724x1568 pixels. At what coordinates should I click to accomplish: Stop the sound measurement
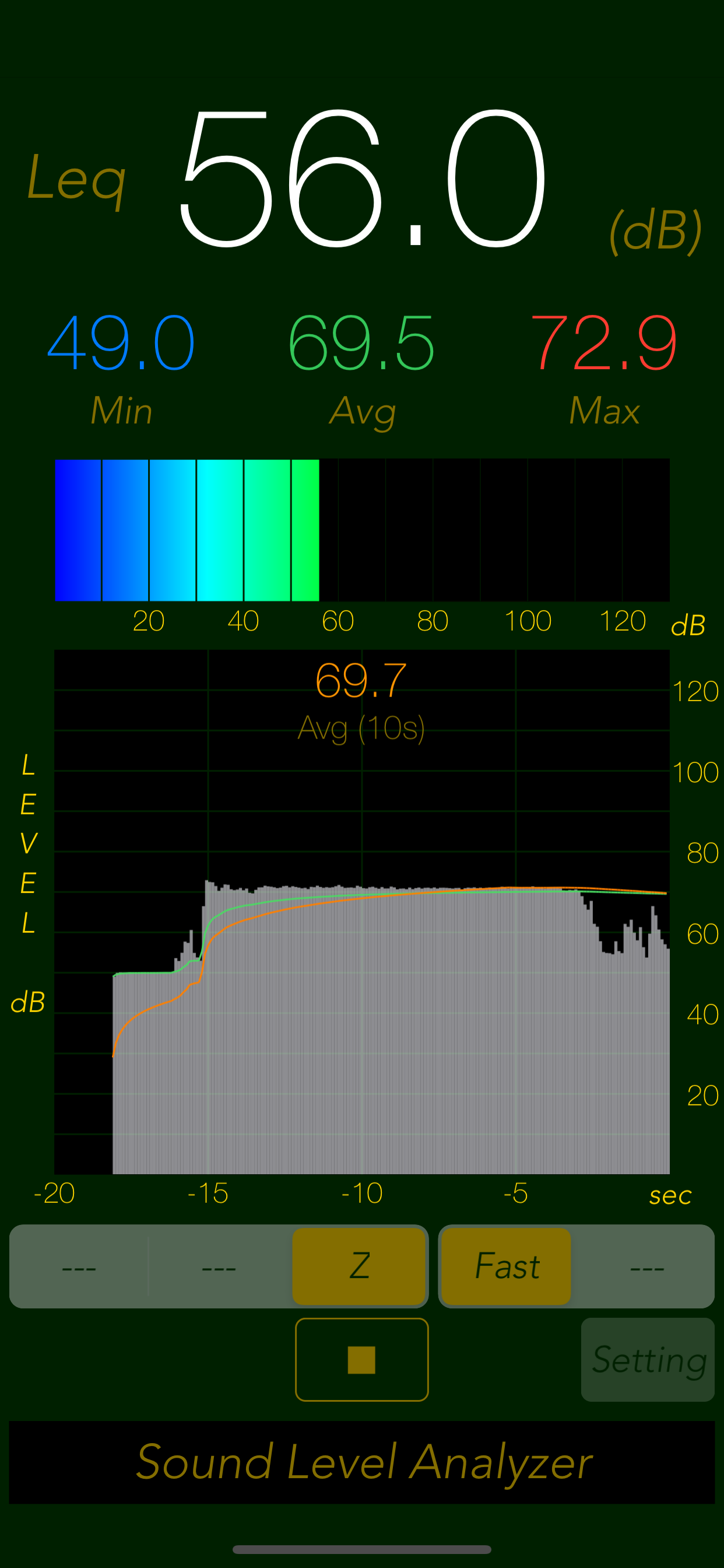pyautogui.click(x=361, y=1359)
